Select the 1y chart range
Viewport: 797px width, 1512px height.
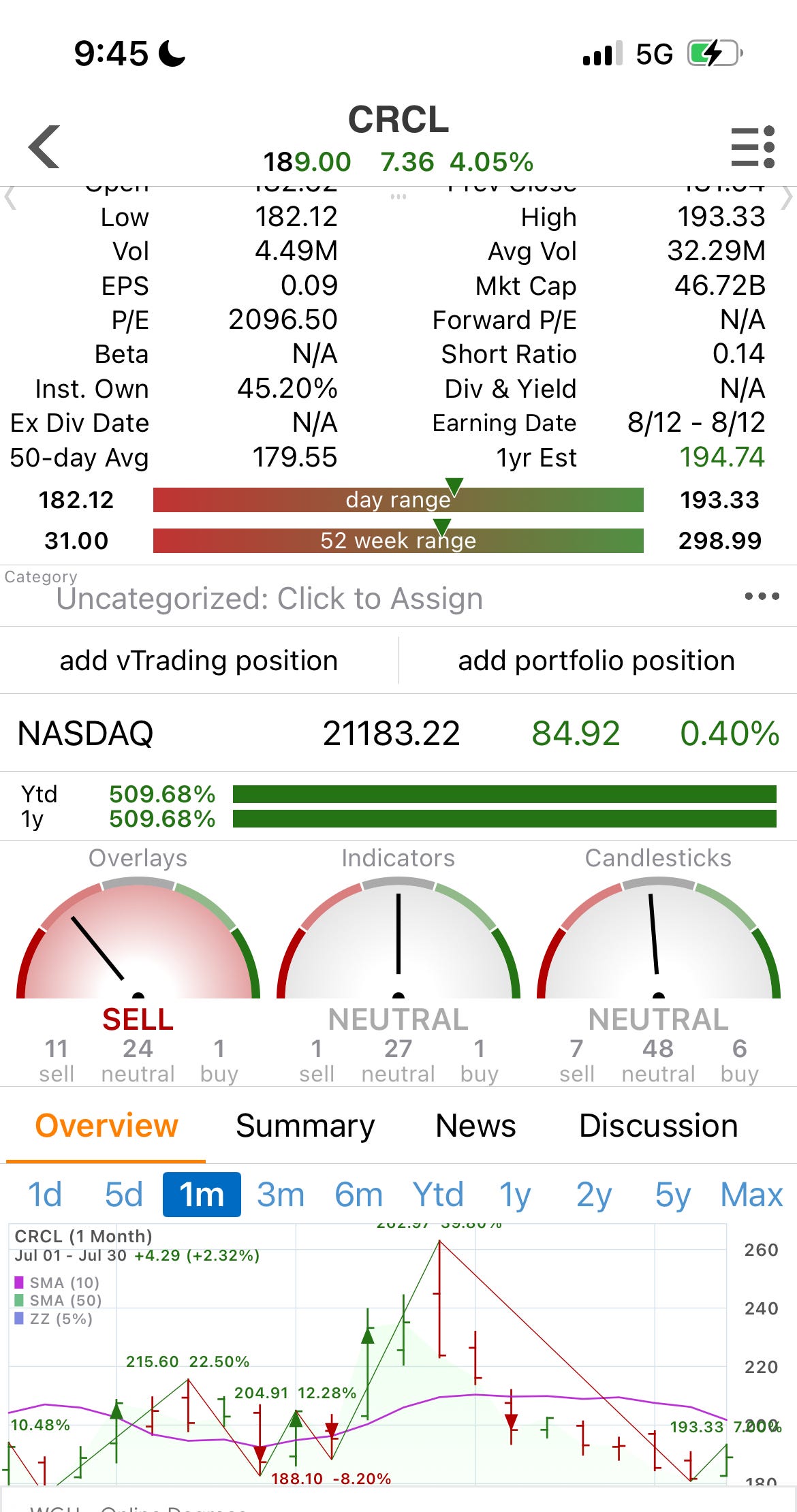pos(515,1195)
